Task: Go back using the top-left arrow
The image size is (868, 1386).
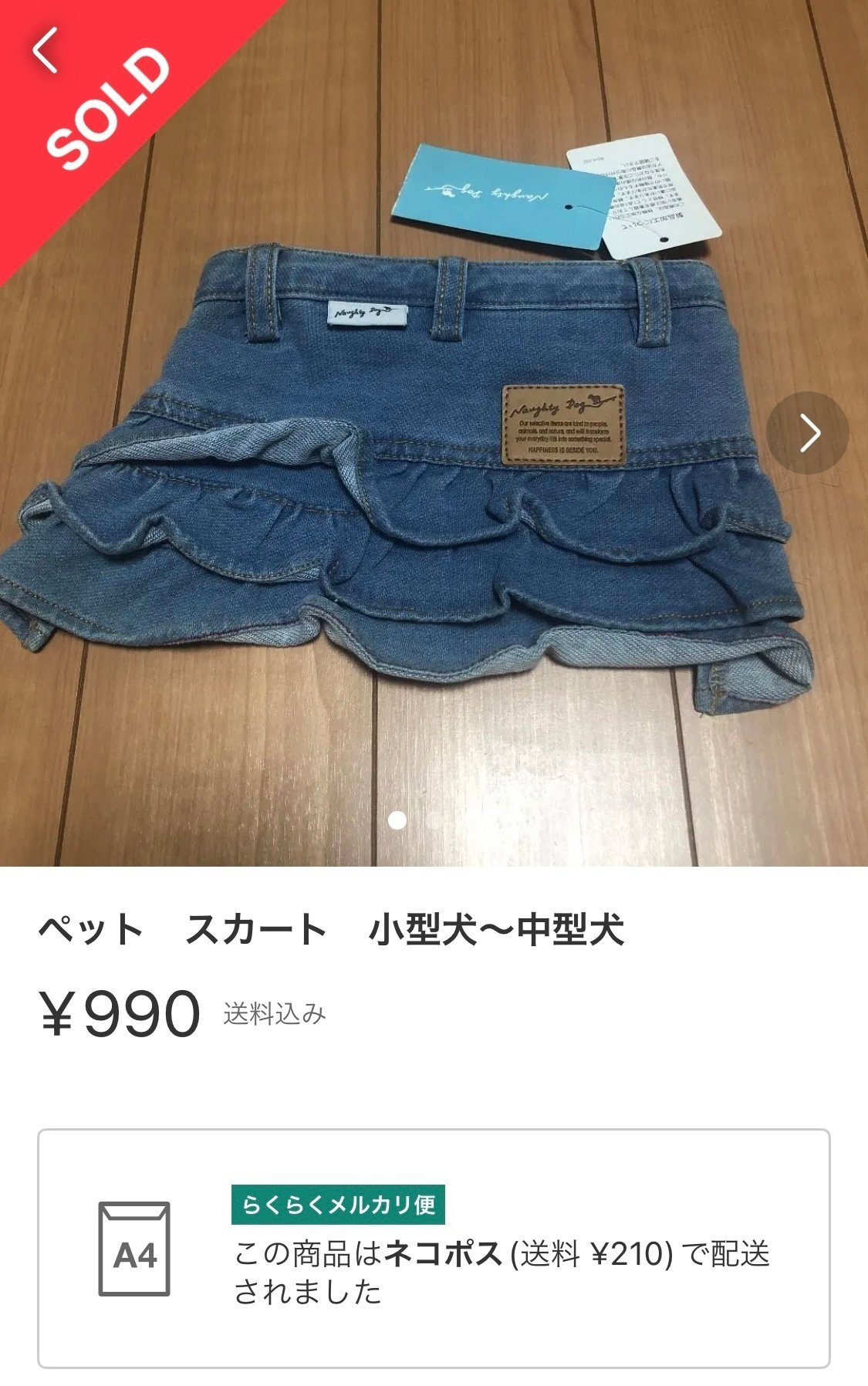Action: coord(46,51)
